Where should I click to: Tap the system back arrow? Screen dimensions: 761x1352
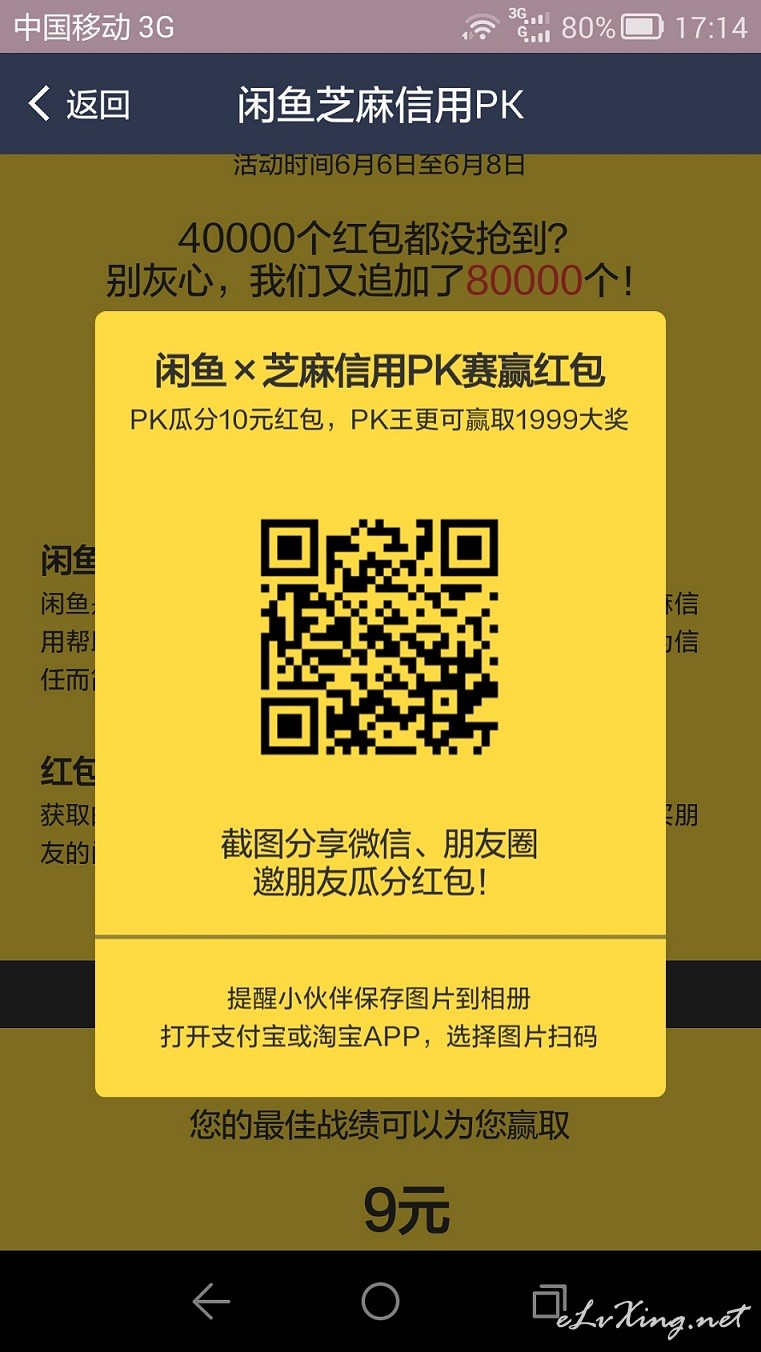coord(211,1301)
